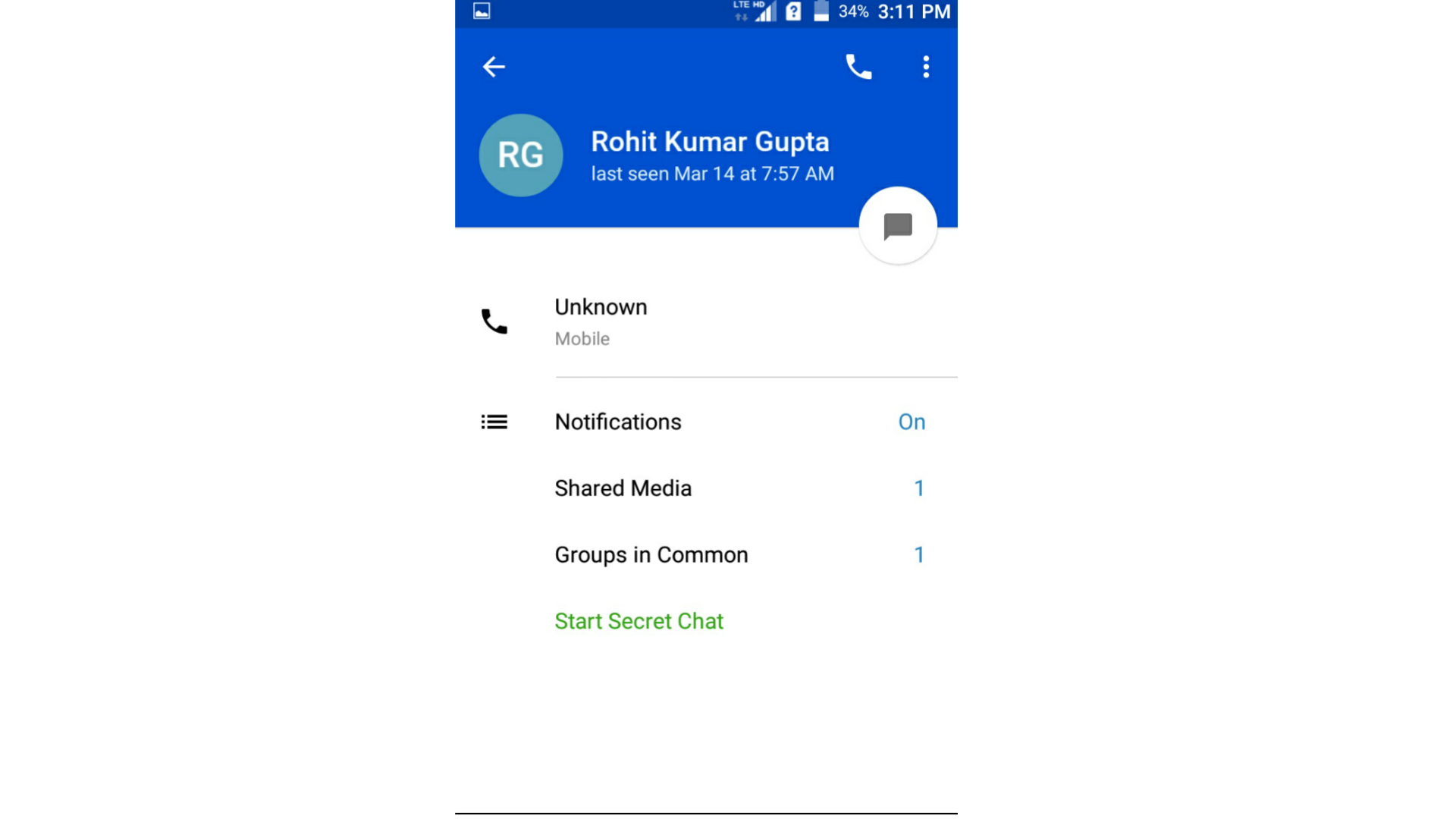
Task: Open chat with the message bubble button
Action: (x=898, y=226)
